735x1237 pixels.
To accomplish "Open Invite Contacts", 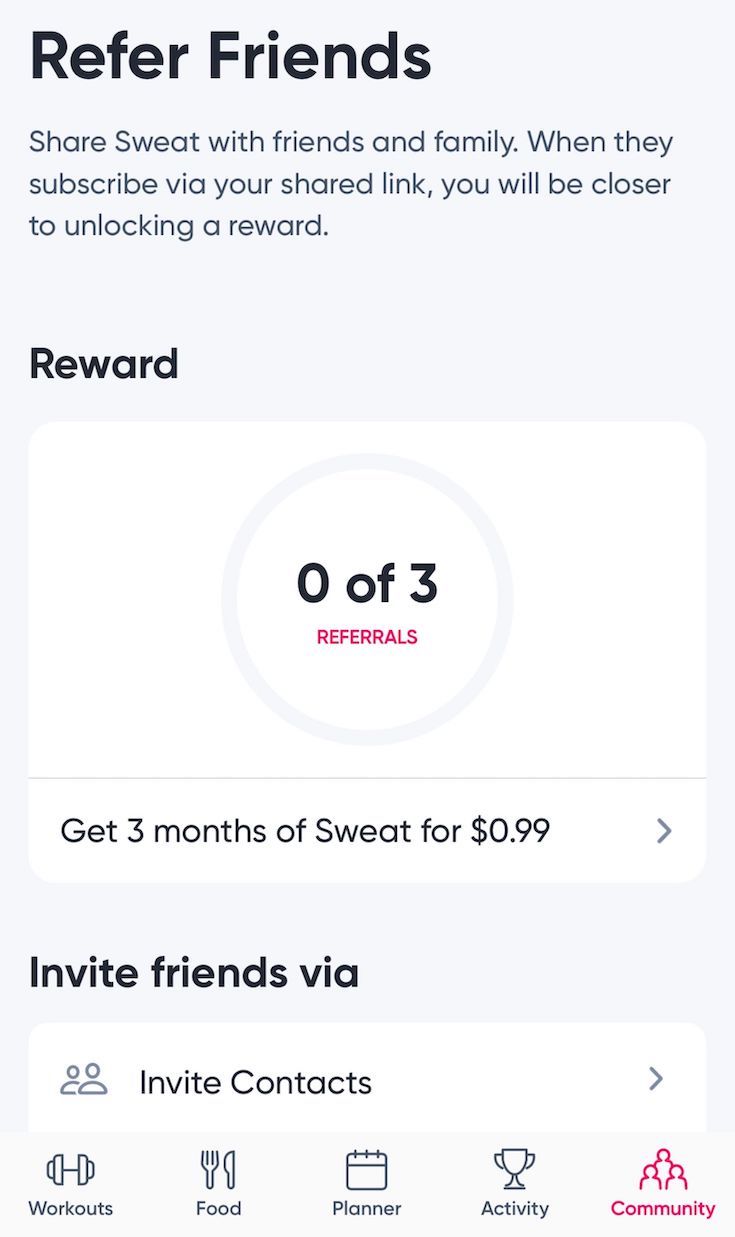I will click(x=366, y=1081).
